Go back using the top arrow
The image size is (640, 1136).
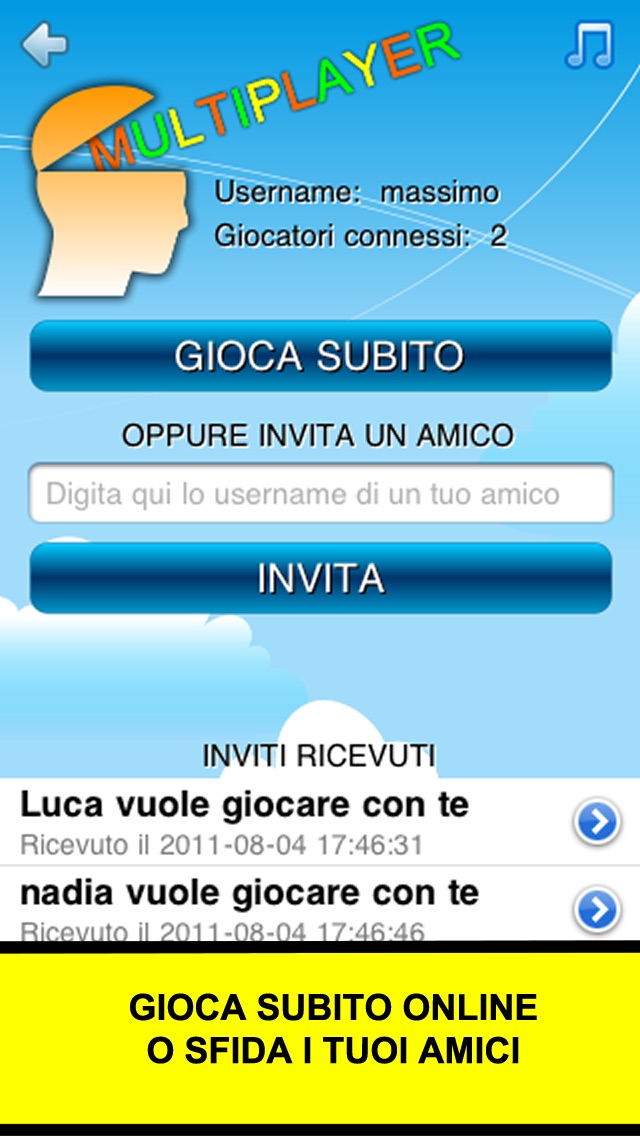(44, 45)
